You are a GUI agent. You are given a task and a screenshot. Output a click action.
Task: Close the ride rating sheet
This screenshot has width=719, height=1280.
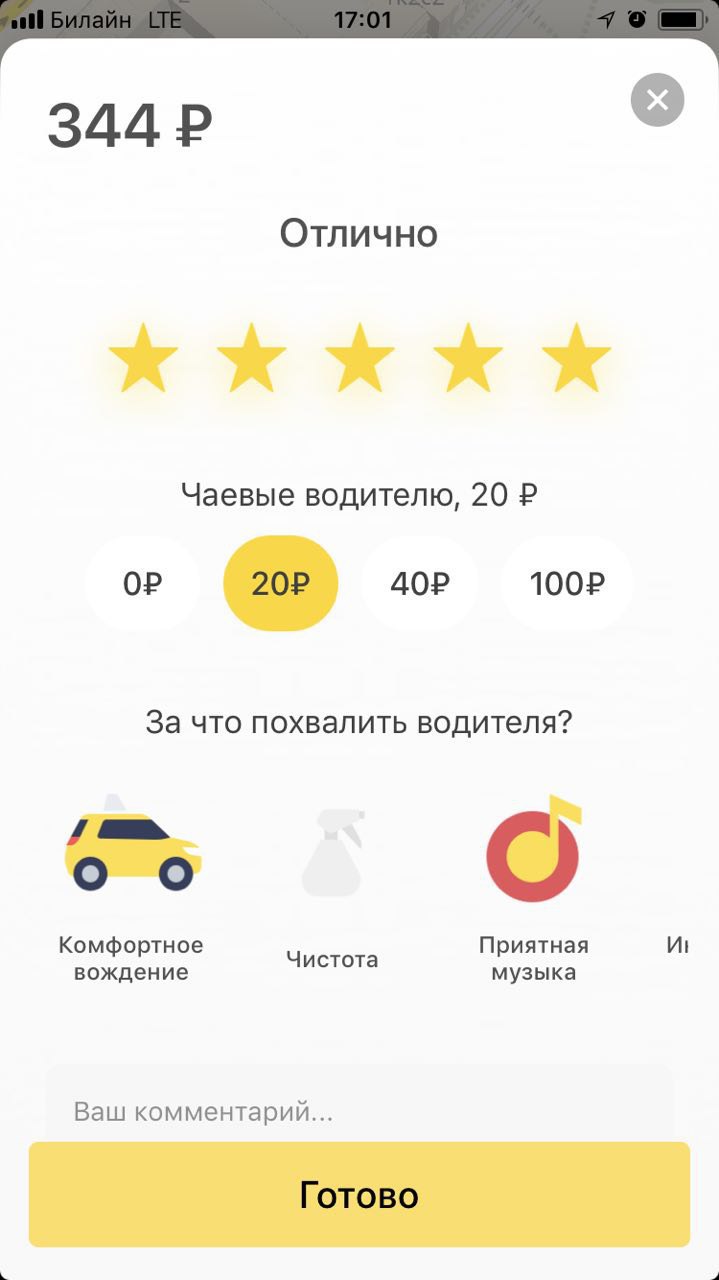coord(657,100)
